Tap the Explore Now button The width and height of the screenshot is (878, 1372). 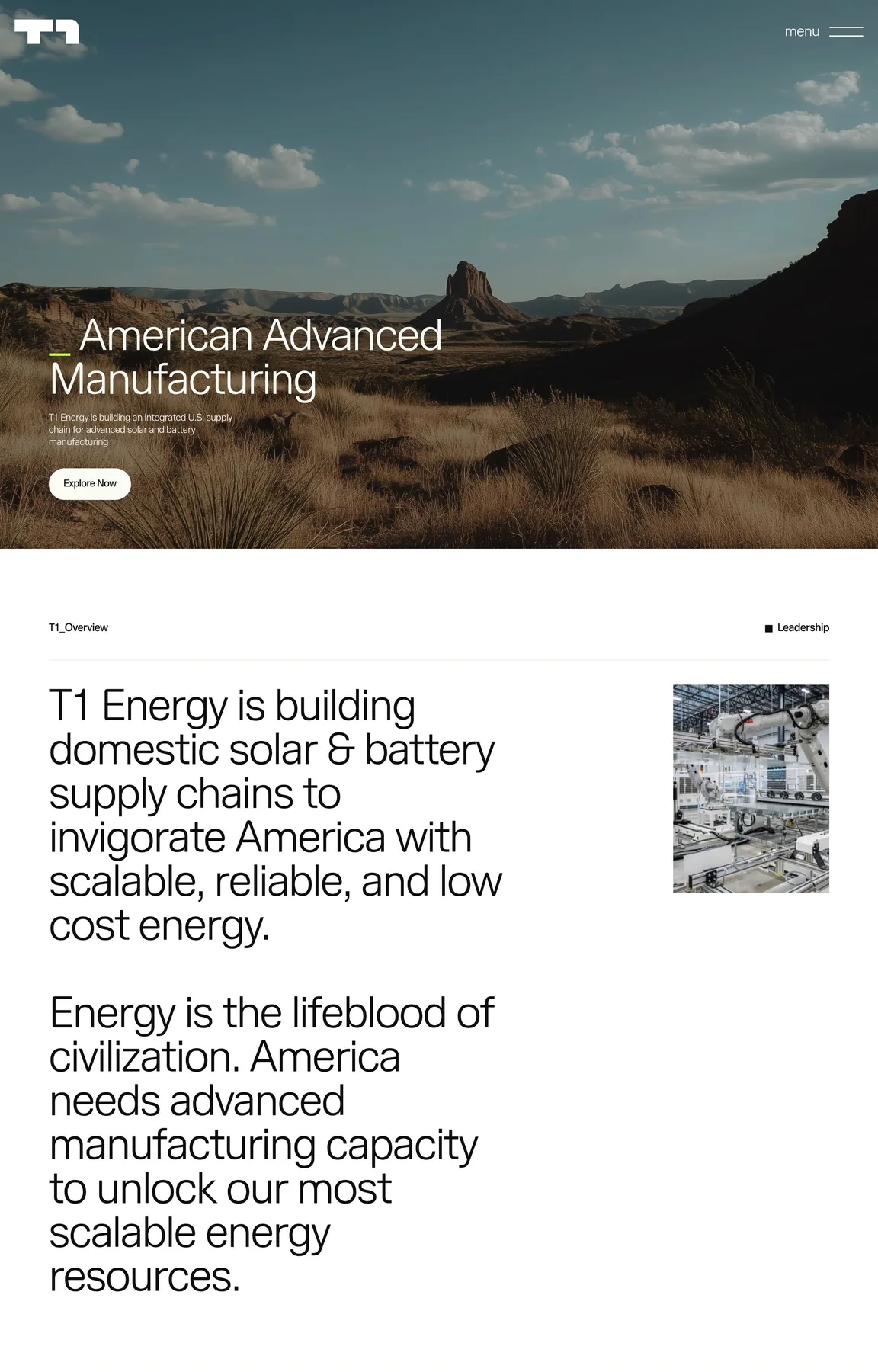[90, 484]
